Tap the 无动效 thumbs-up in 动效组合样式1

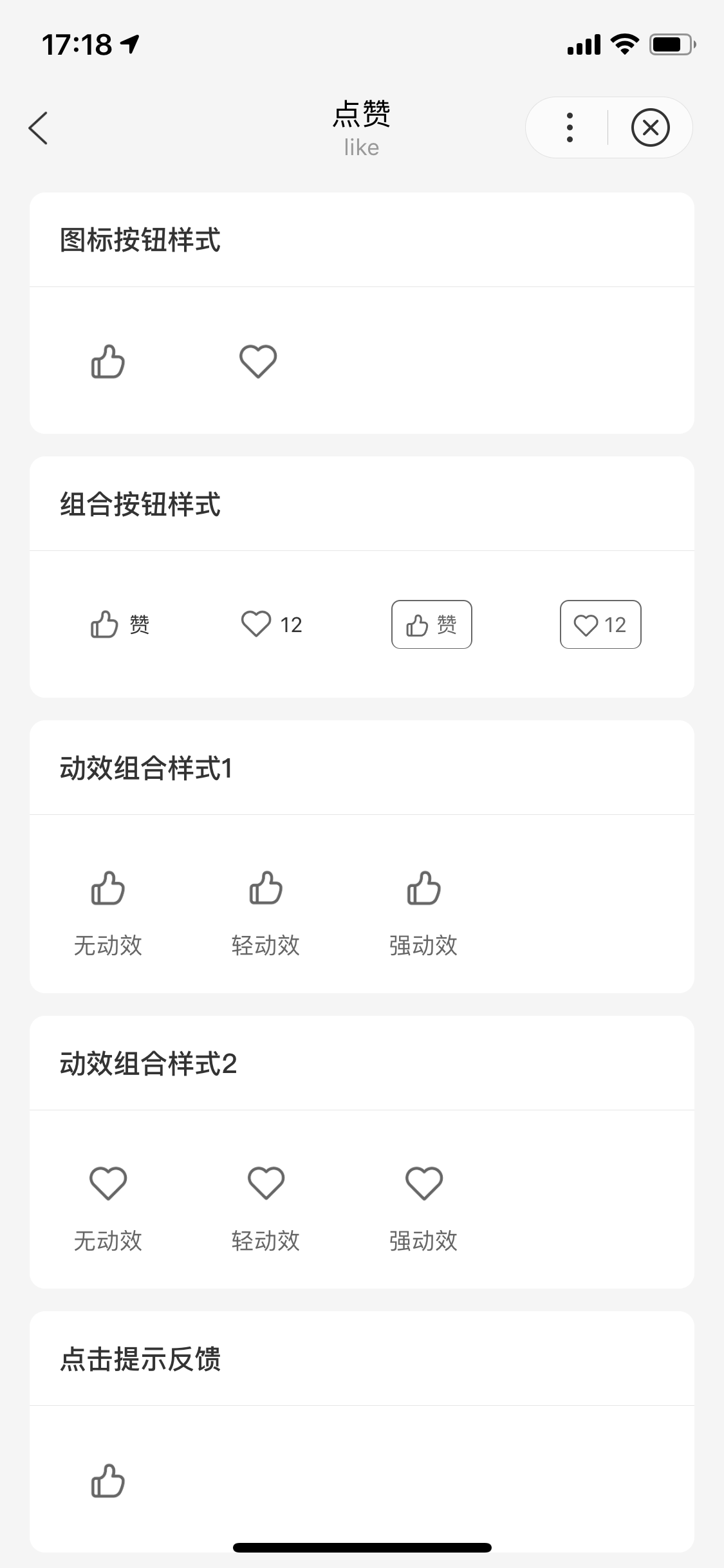pyautogui.click(x=107, y=888)
